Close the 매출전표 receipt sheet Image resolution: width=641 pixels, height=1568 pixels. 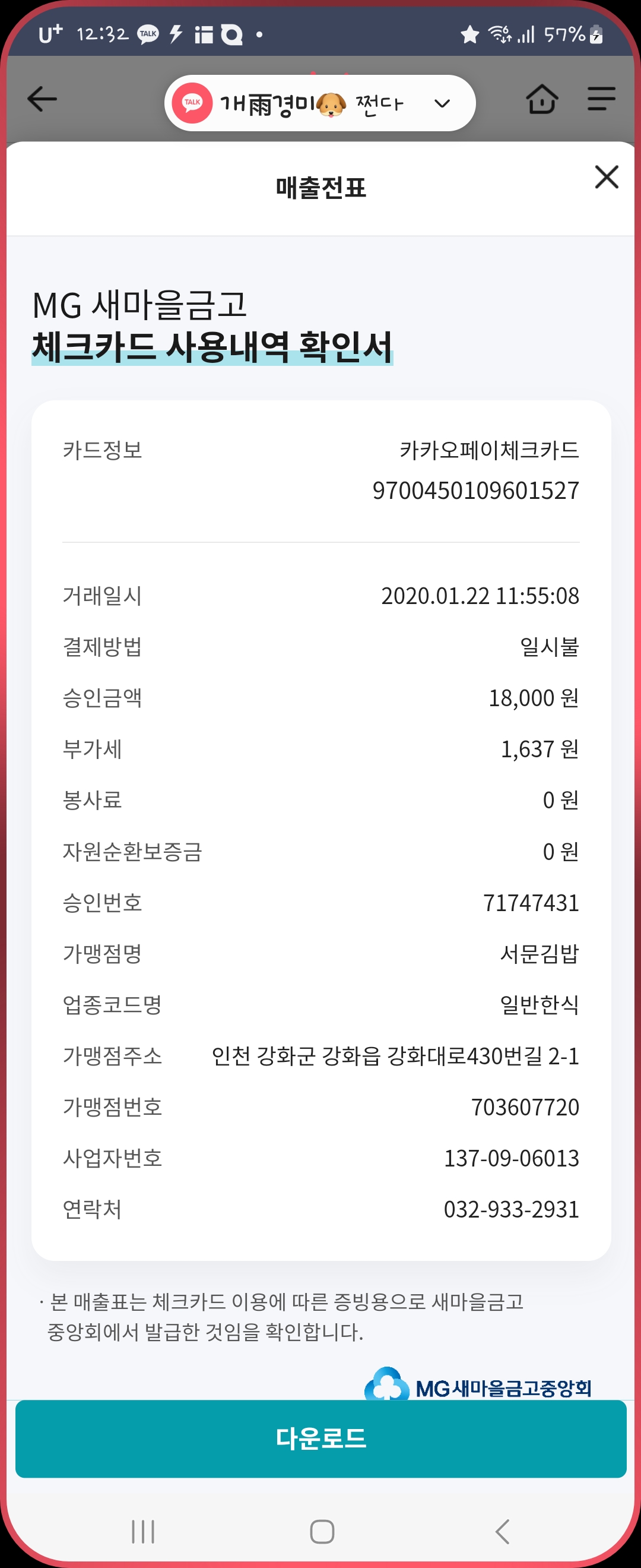606,177
